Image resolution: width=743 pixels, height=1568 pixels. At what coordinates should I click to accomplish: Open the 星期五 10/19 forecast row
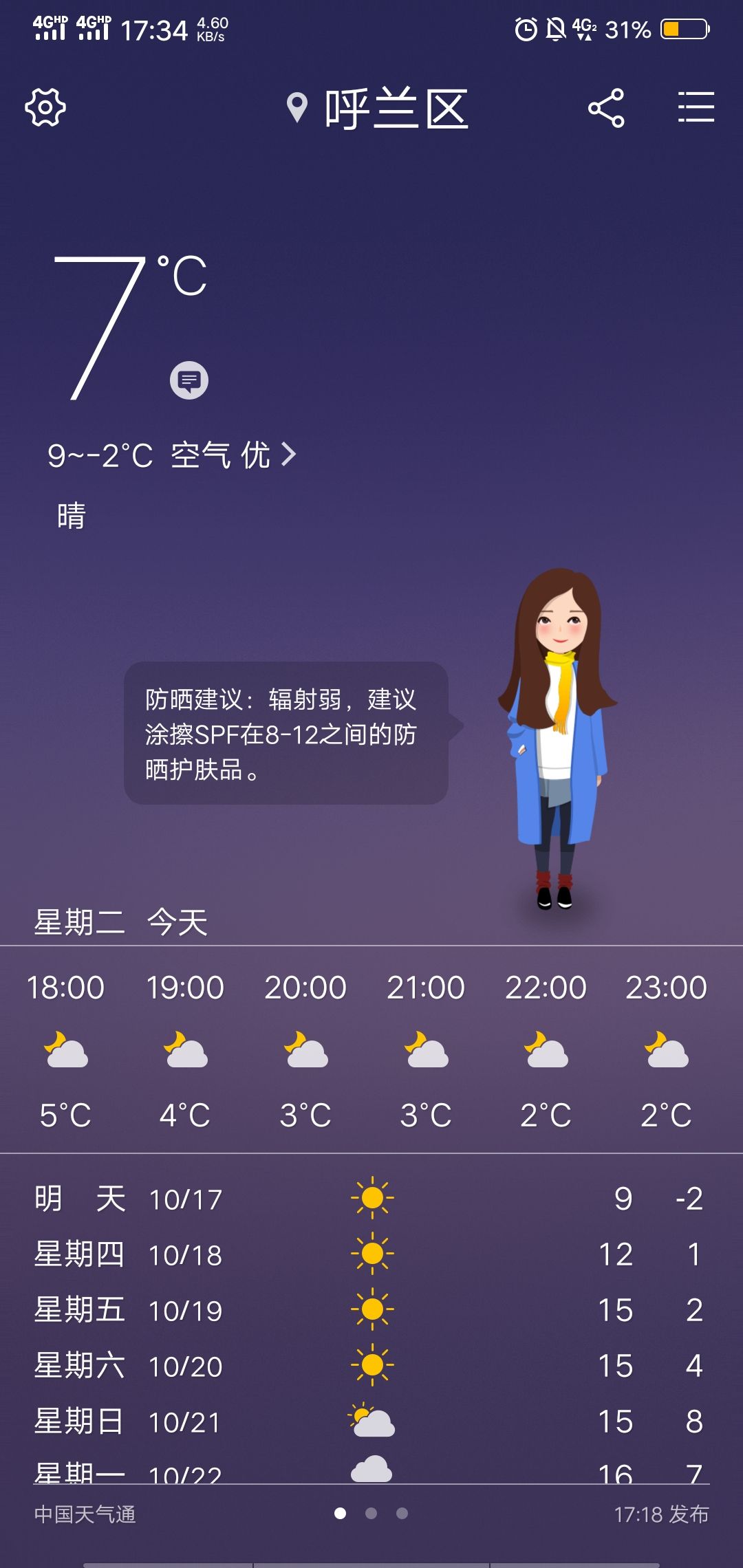coord(371,1310)
